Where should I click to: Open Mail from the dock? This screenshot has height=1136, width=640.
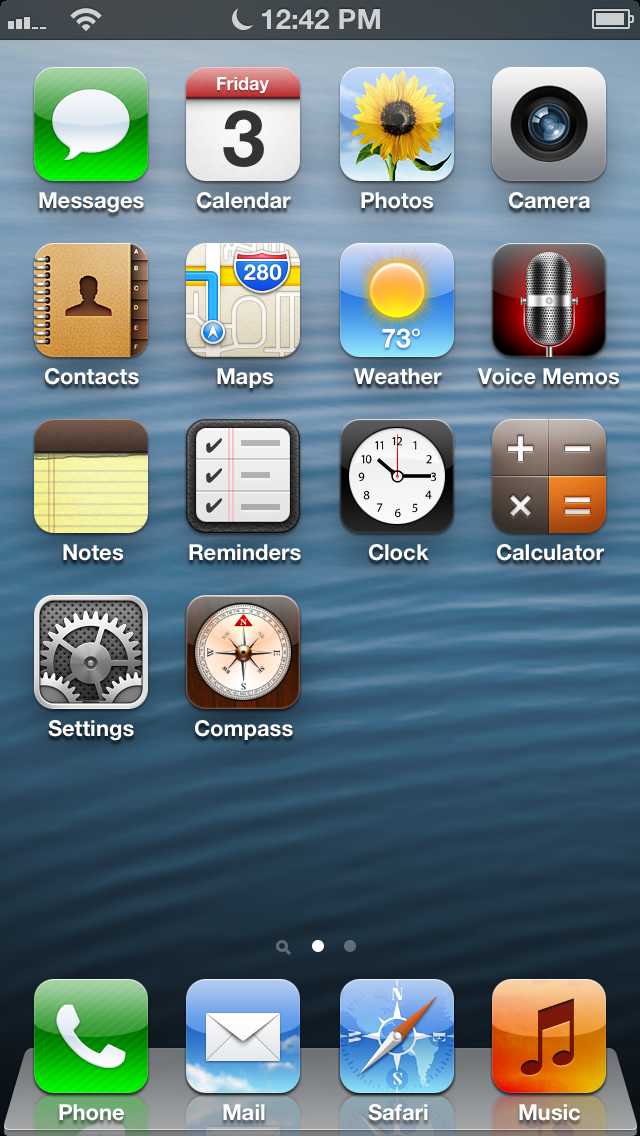pyautogui.click(x=243, y=1036)
